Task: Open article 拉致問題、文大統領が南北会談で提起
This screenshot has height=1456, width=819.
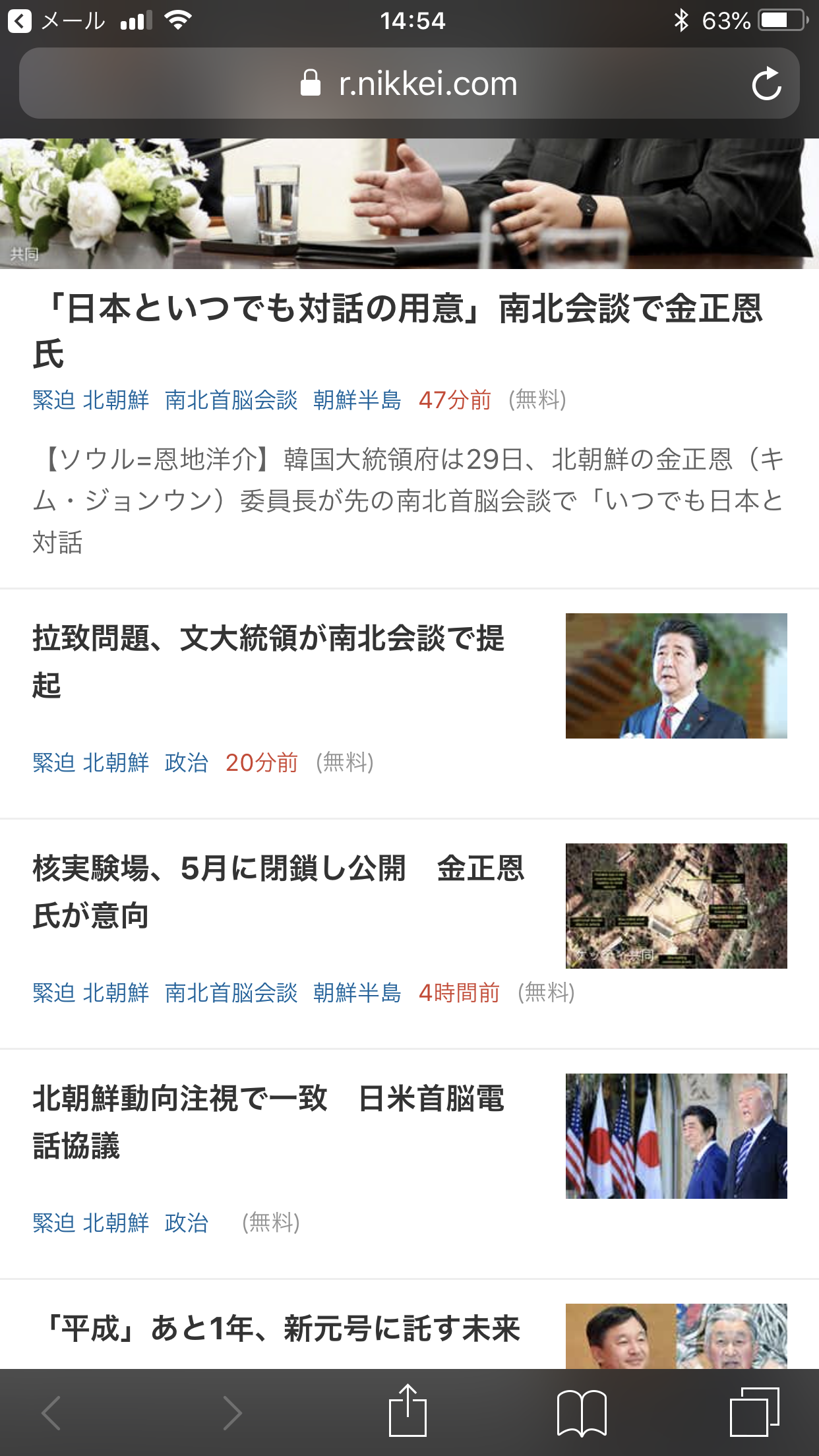Action: click(x=268, y=661)
